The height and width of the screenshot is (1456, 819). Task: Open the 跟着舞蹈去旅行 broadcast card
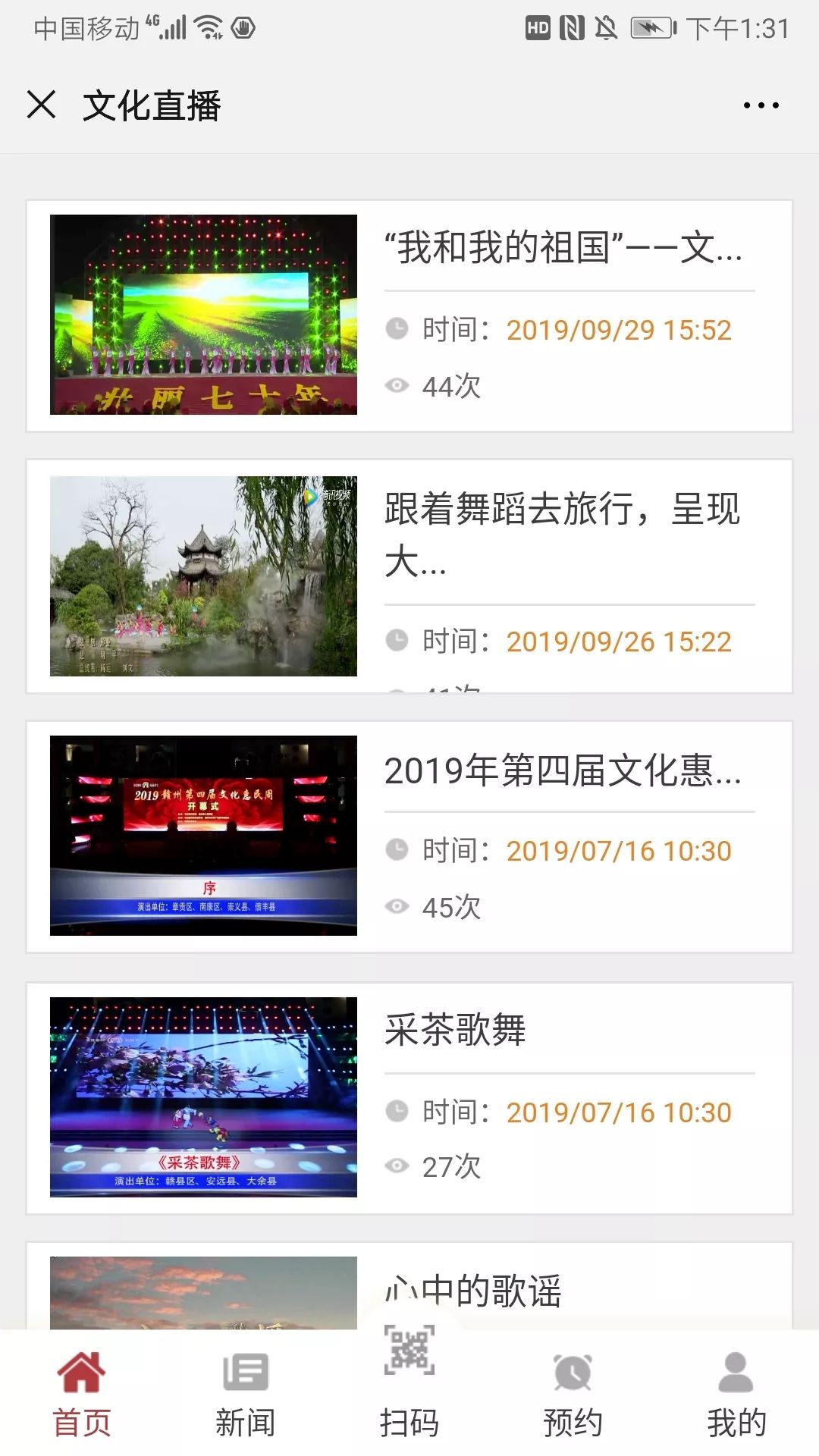(409, 576)
